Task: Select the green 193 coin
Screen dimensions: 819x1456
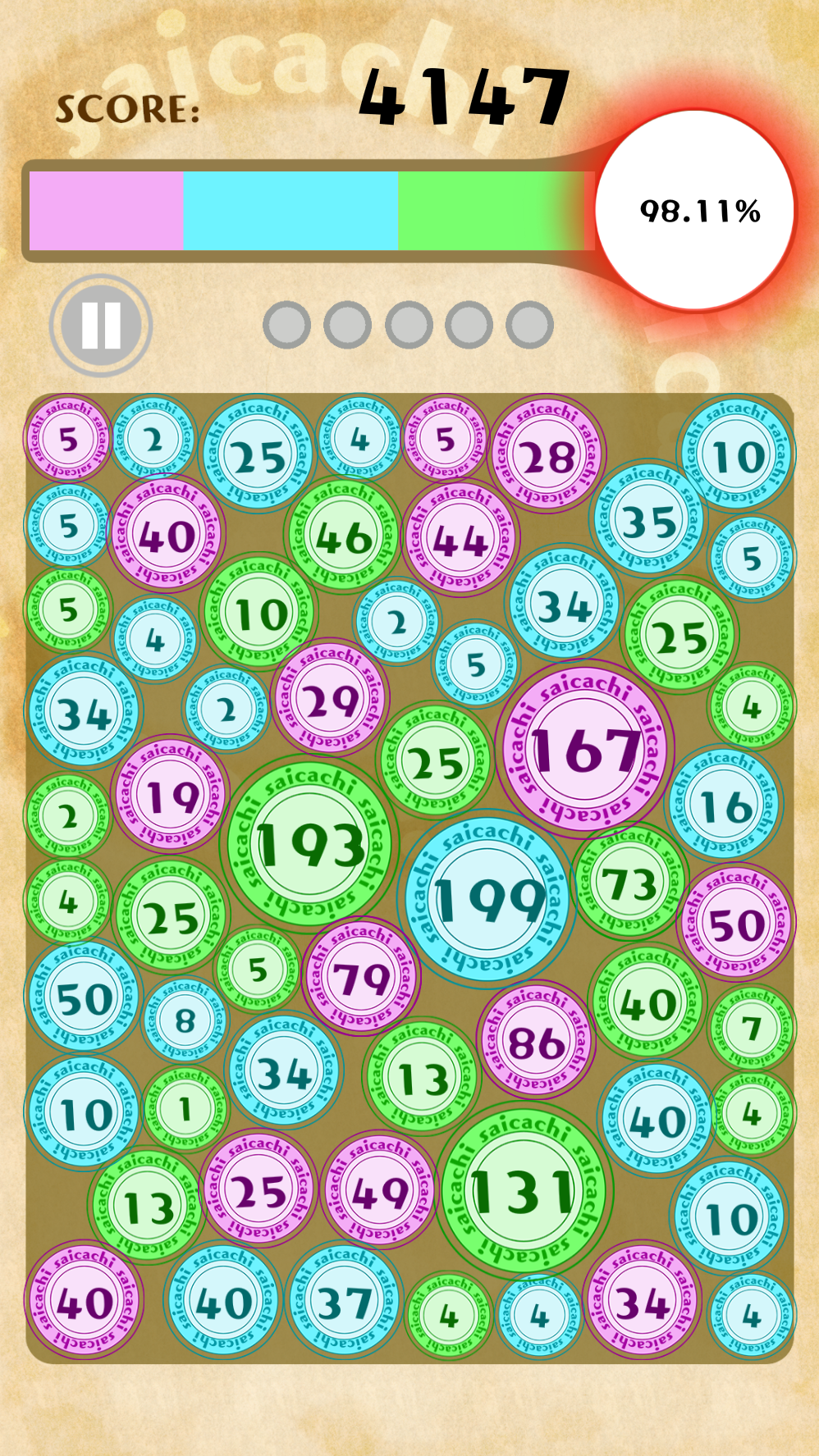Action: tap(309, 843)
